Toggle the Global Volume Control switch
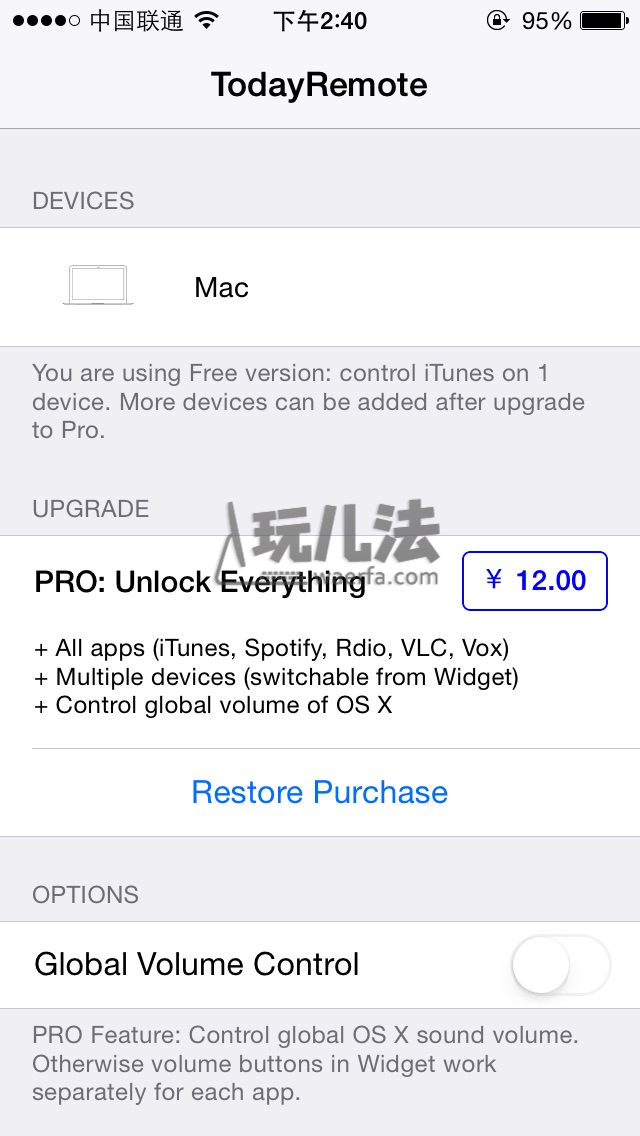 coord(560,965)
